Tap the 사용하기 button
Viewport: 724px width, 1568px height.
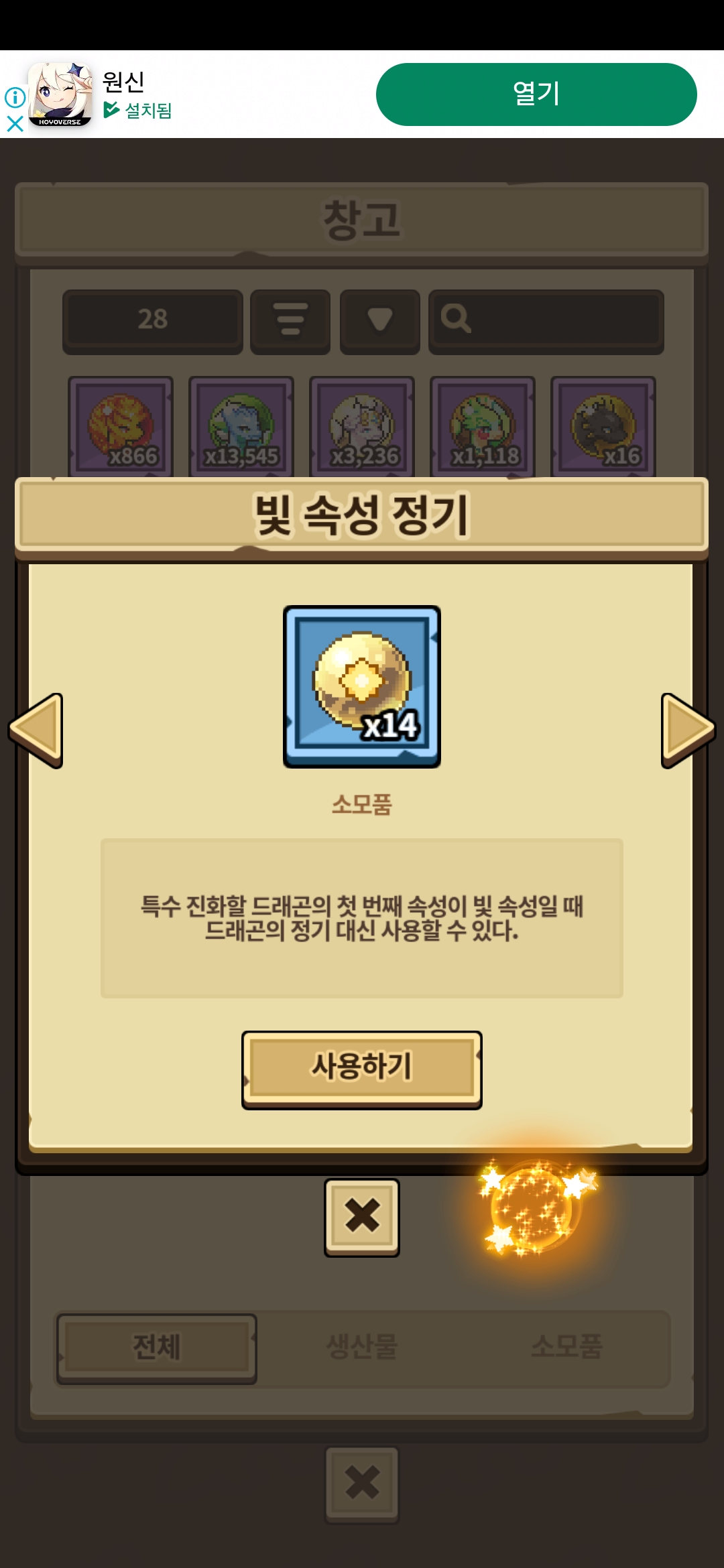tap(362, 1069)
